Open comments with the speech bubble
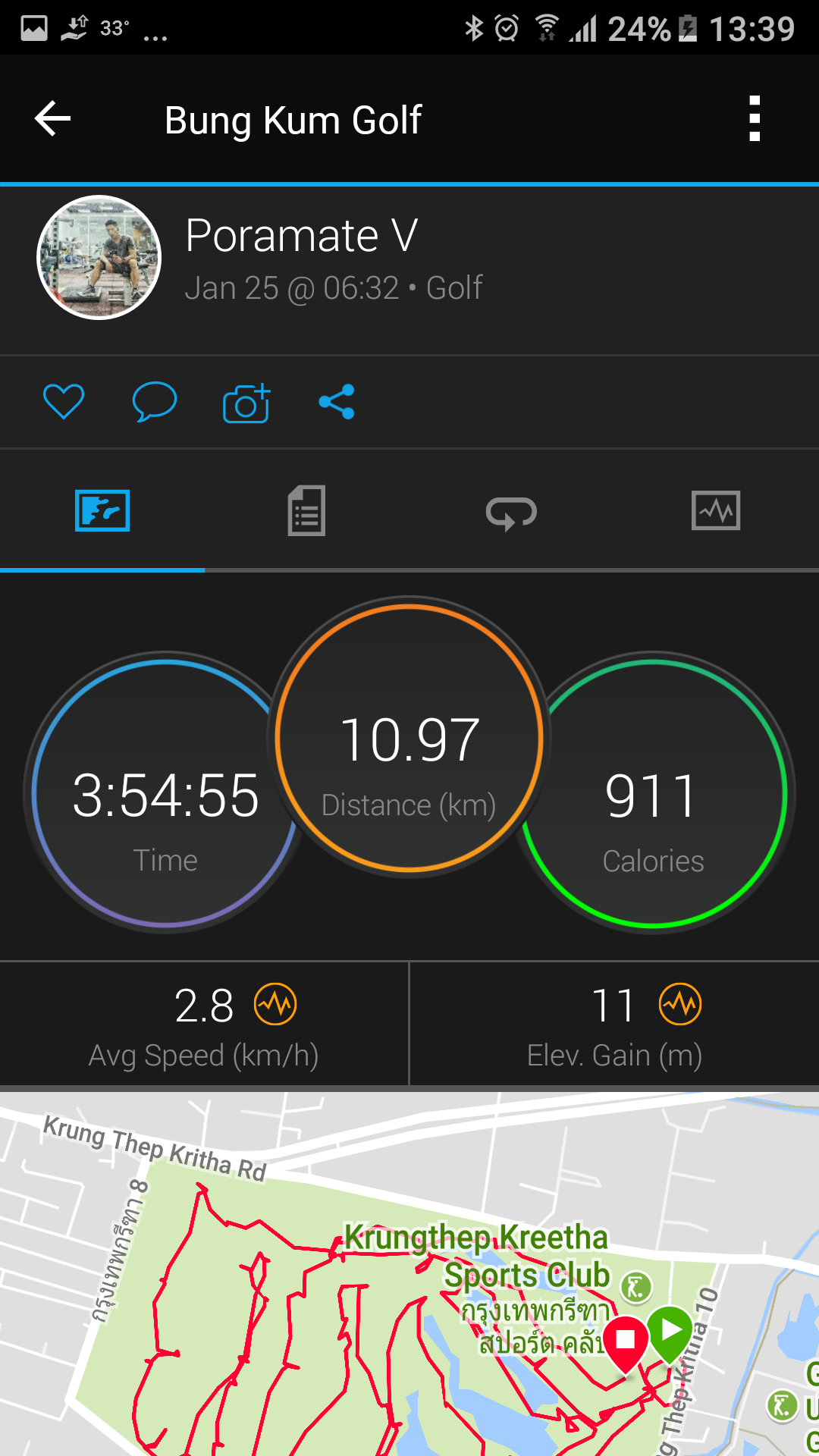 155,401
